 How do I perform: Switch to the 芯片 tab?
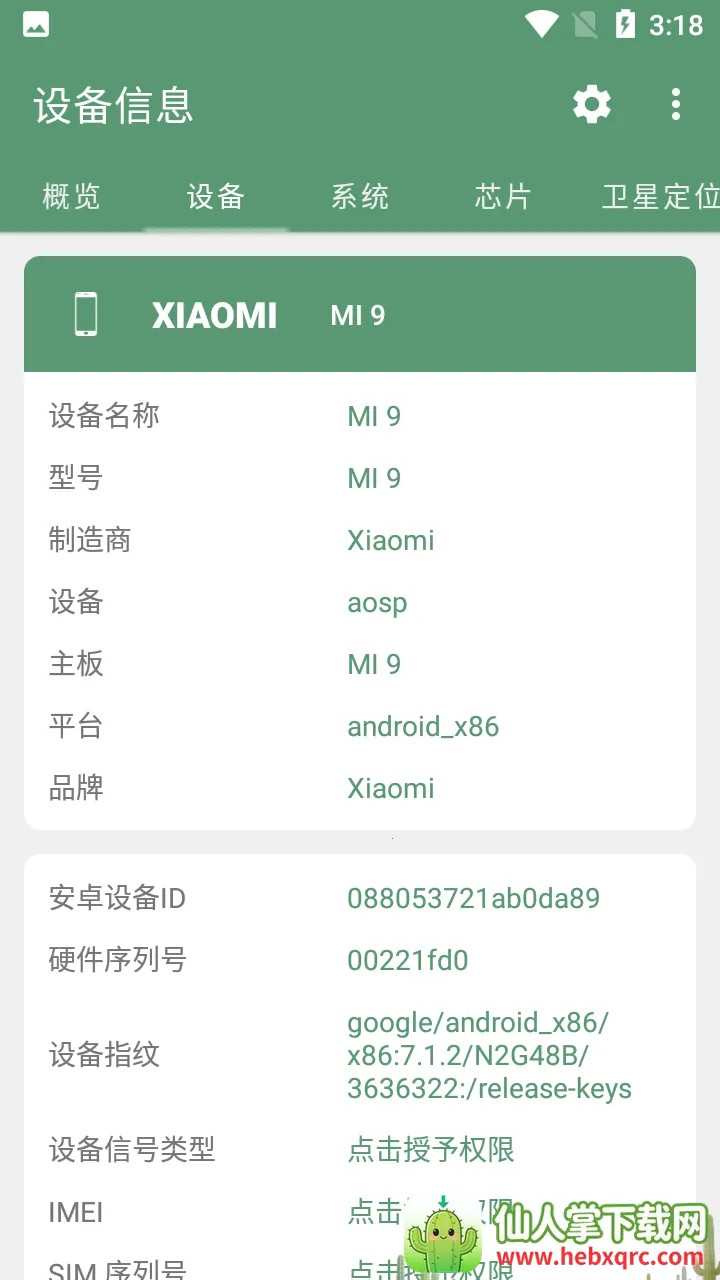(503, 196)
